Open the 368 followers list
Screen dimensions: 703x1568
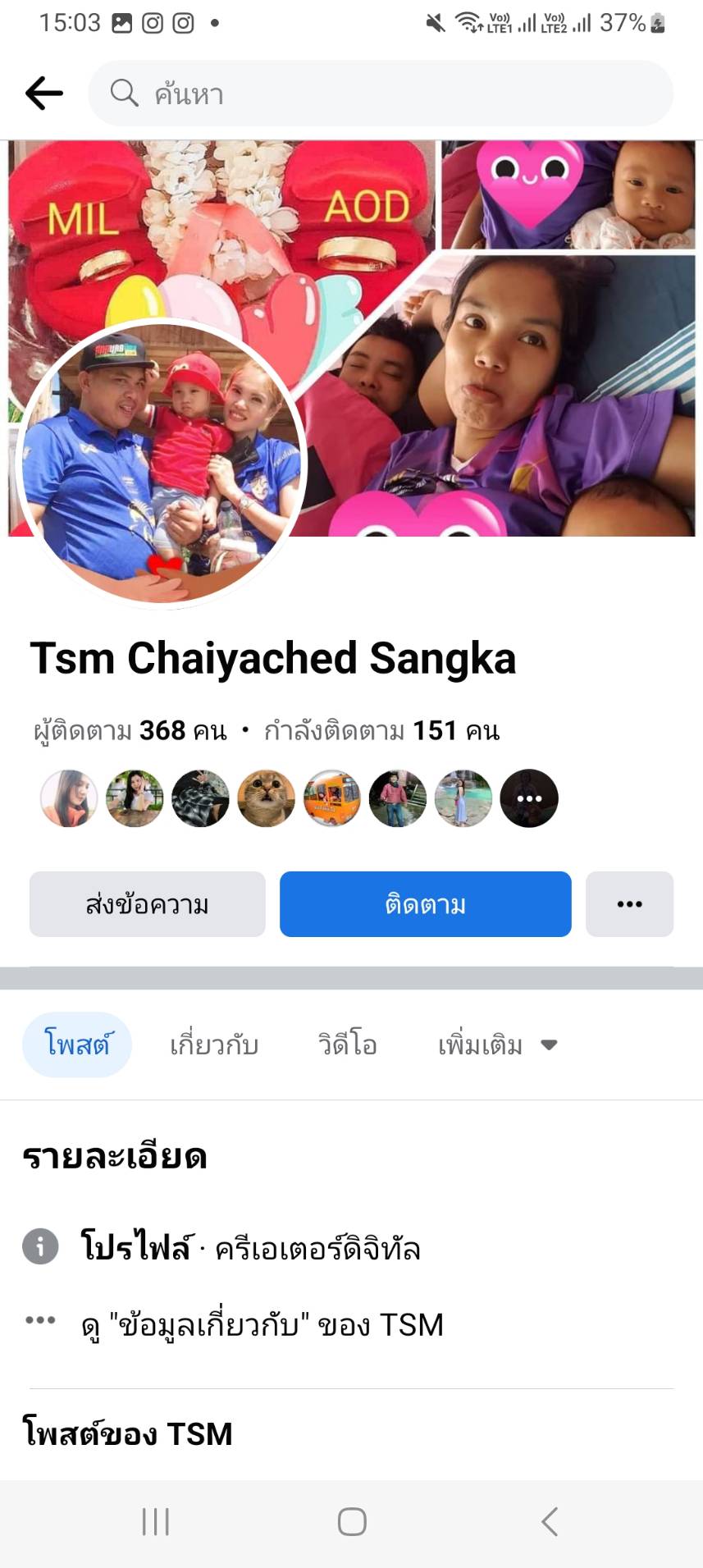[x=130, y=730]
